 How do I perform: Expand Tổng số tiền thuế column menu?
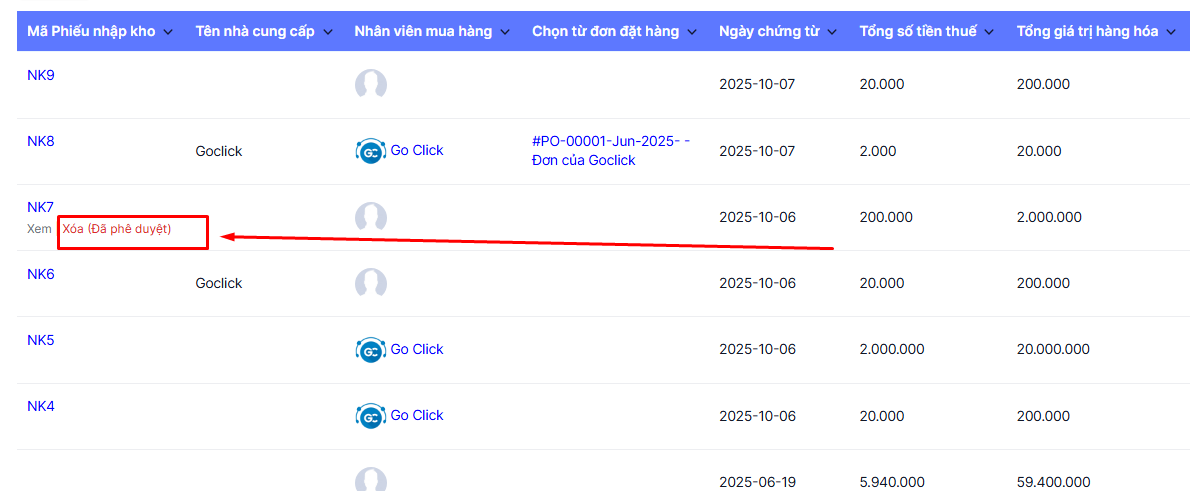[x=989, y=32]
